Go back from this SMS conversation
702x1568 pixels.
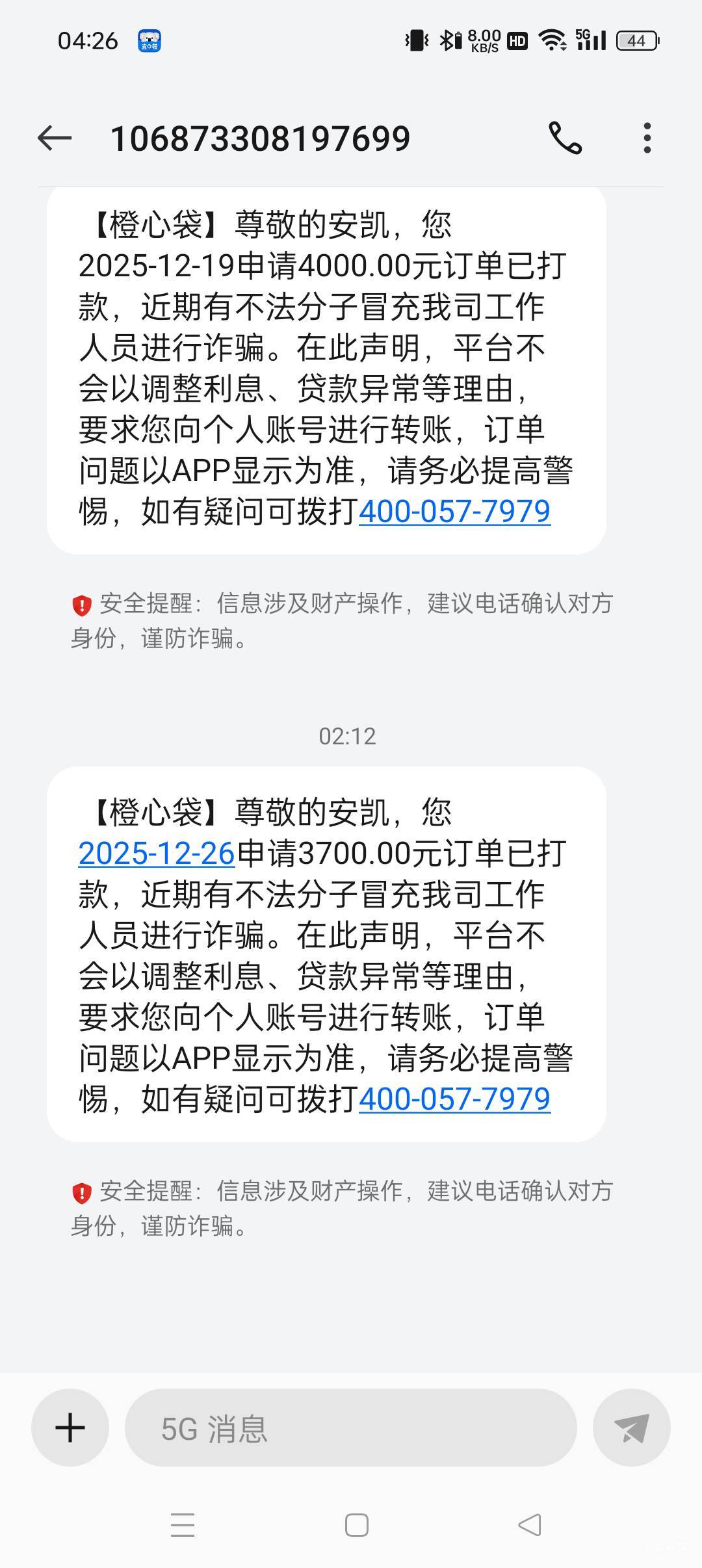click(x=54, y=138)
